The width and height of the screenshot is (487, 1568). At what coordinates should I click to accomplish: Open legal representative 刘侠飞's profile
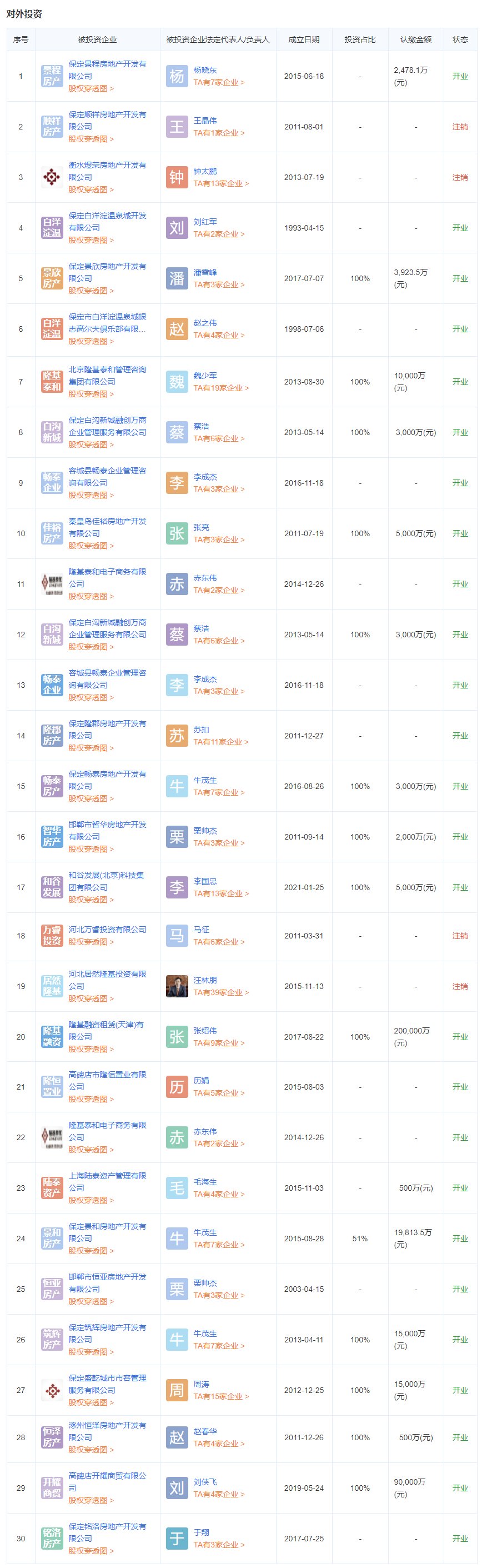pos(205,1482)
